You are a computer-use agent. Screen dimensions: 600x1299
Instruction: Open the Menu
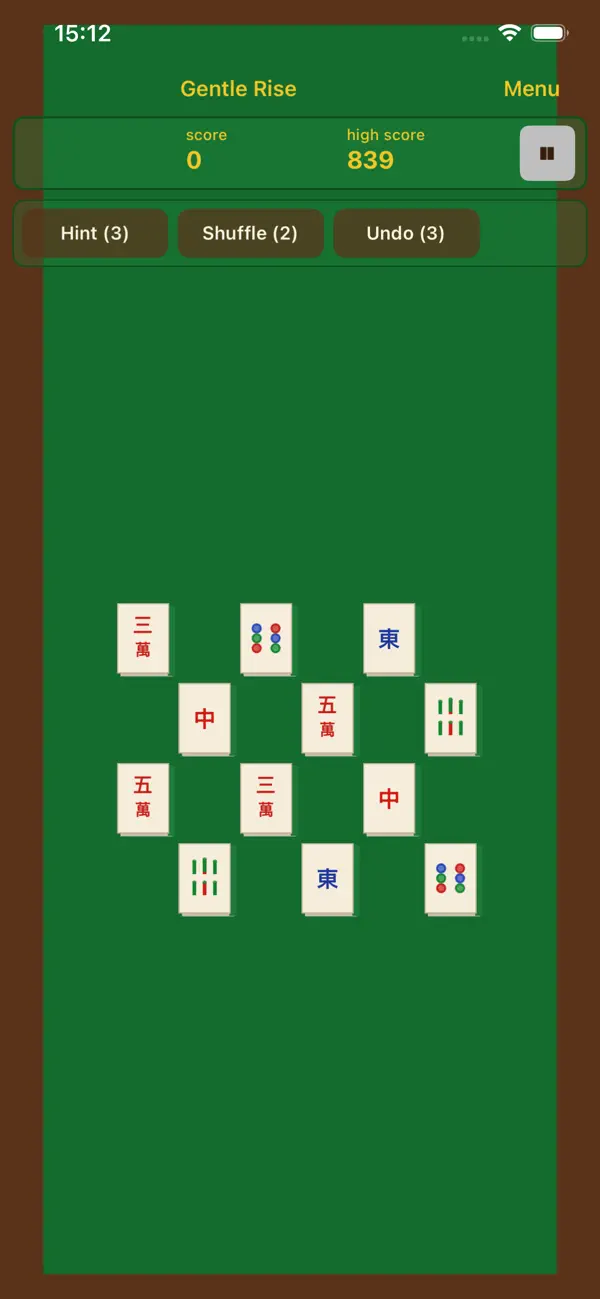531,89
